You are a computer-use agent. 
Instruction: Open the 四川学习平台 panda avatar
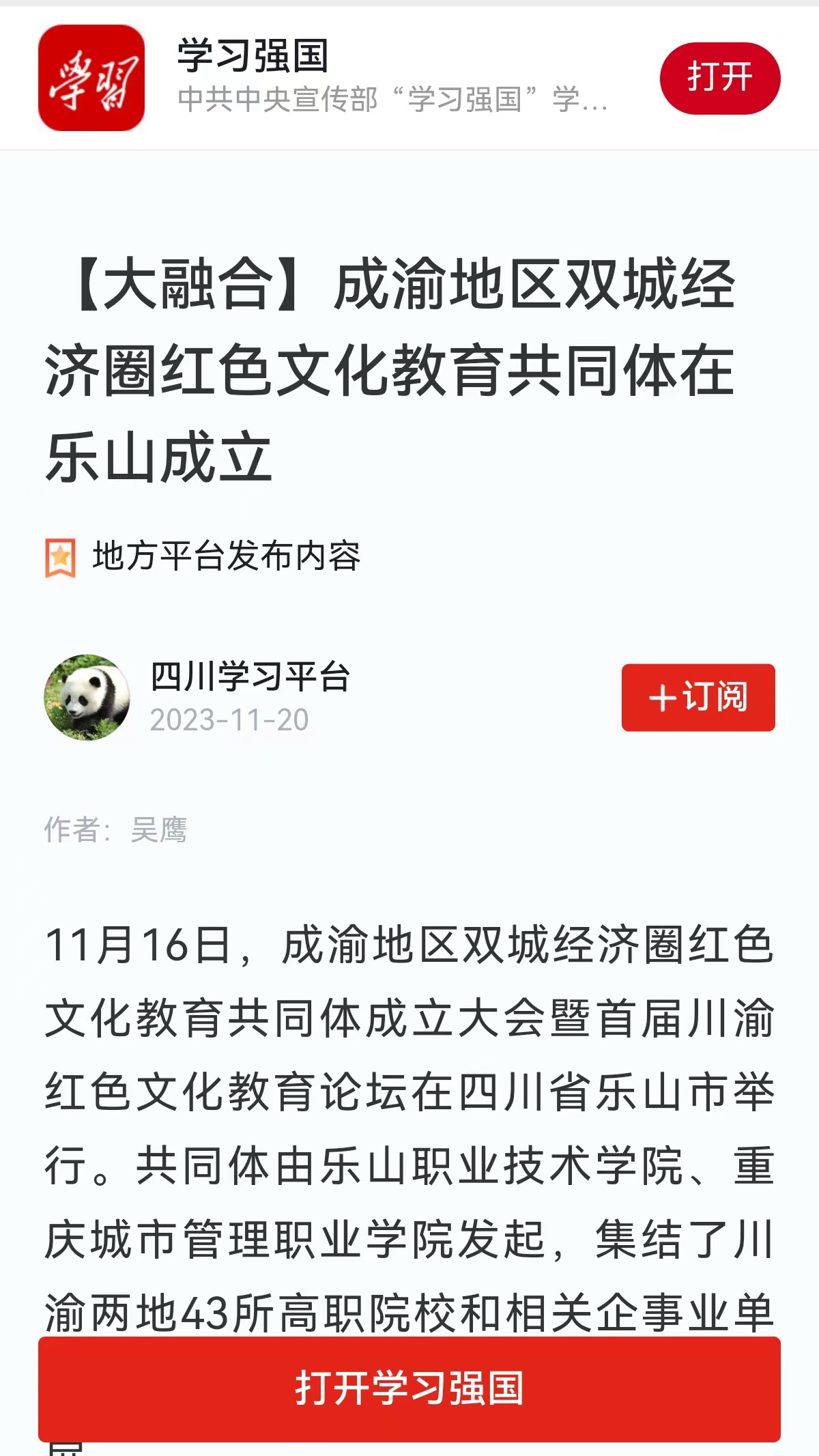coord(87,697)
